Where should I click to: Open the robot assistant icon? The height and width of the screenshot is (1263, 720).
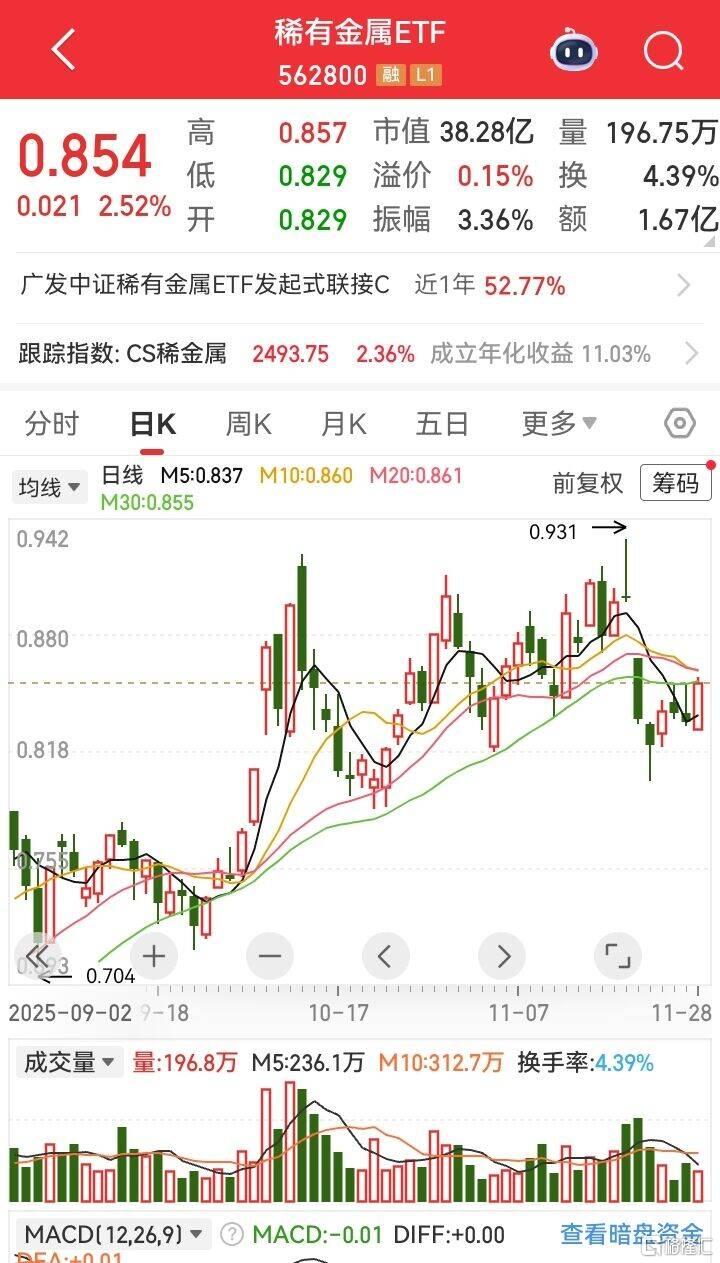[x=574, y=50]
